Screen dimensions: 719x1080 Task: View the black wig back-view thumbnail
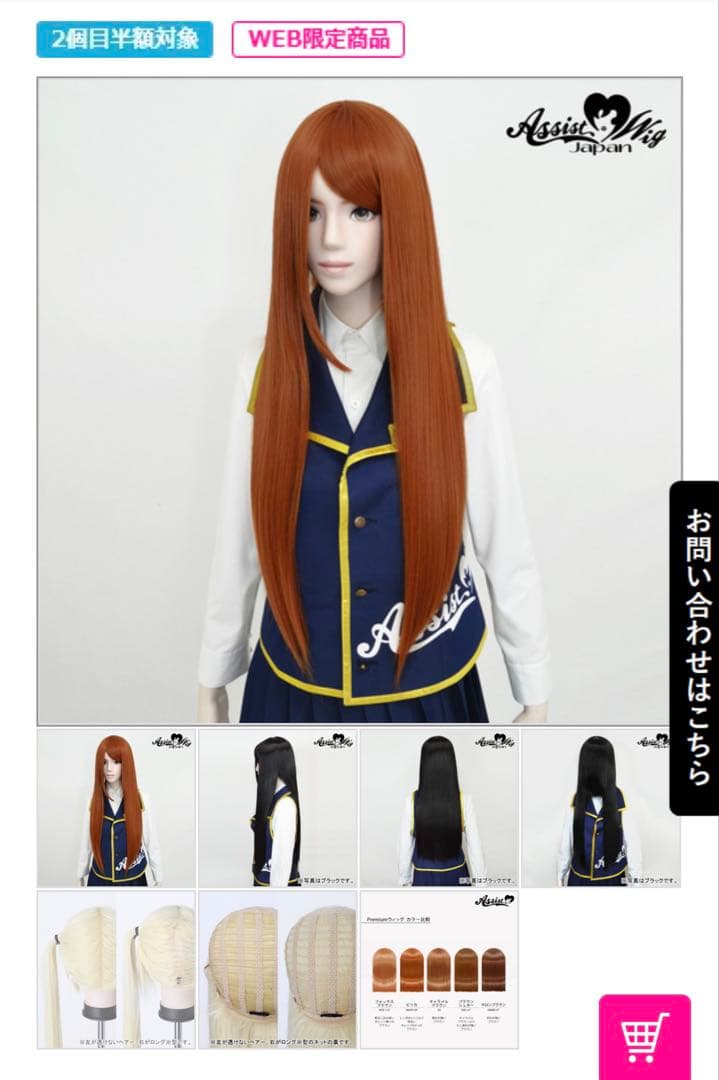tap(439, 808)
